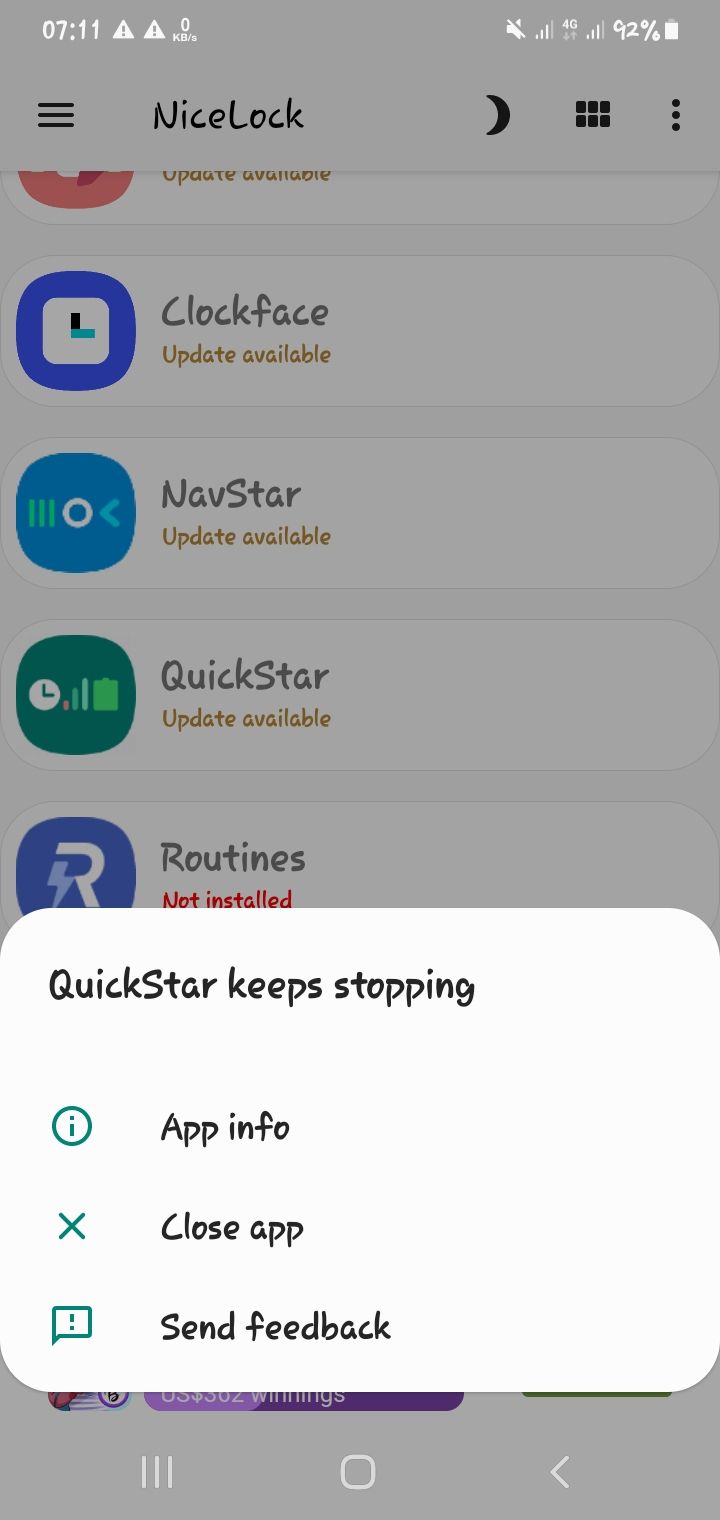Close the crashed QuickStar app

coord(231,1227)
